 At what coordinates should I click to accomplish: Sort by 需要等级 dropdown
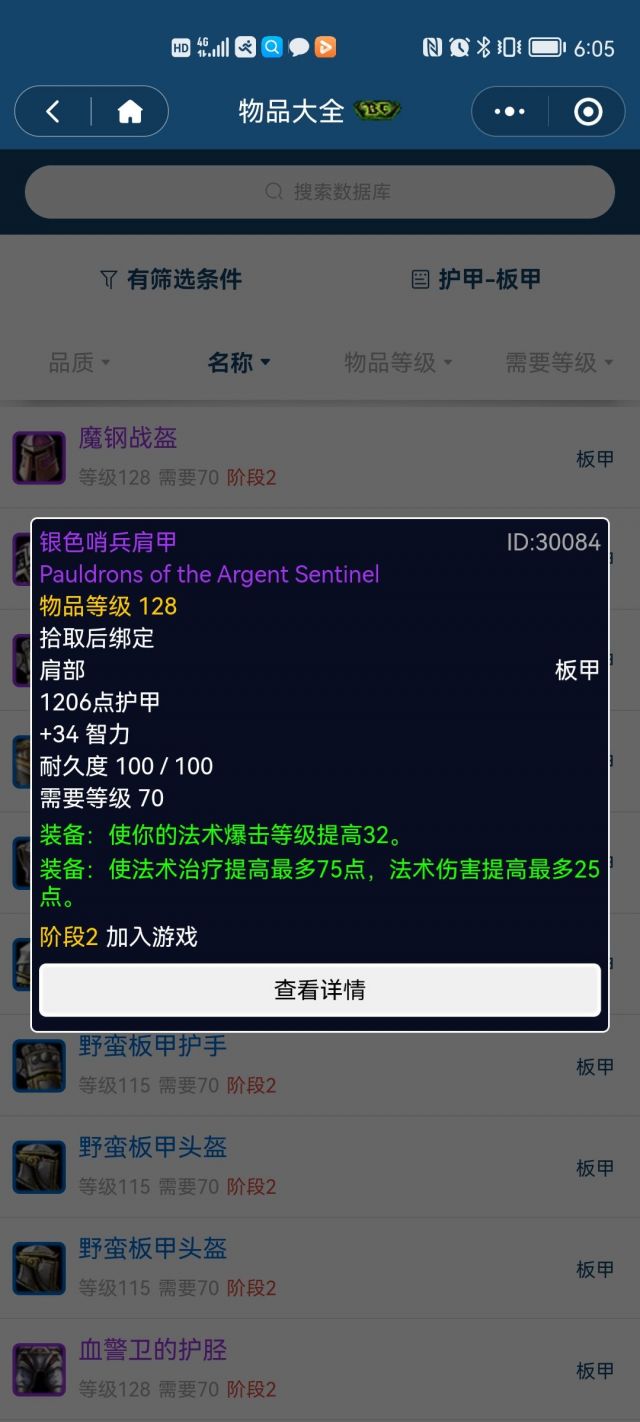click(x=558, y=362)
